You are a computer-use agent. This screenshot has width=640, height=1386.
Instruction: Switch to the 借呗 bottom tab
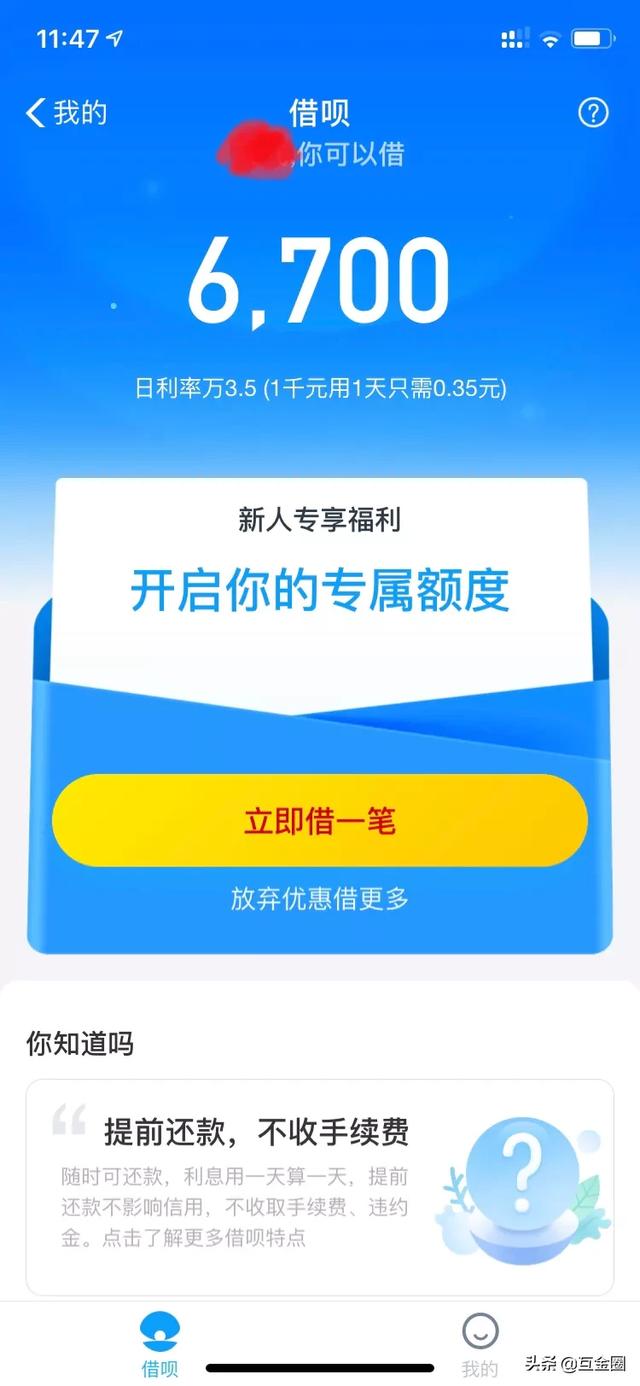160,1343
